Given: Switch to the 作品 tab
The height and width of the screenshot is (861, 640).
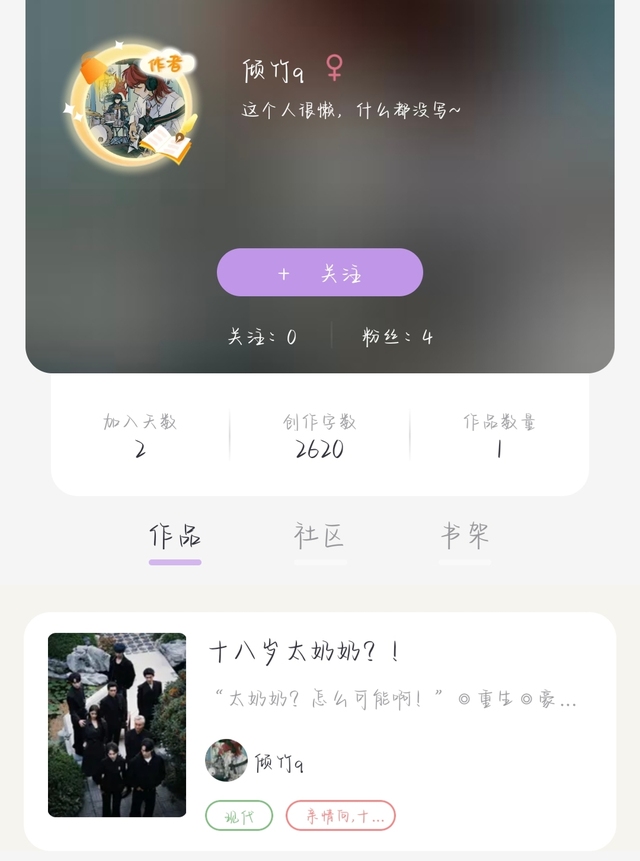Looking at the screenshot, I should (x=175, y=536).
